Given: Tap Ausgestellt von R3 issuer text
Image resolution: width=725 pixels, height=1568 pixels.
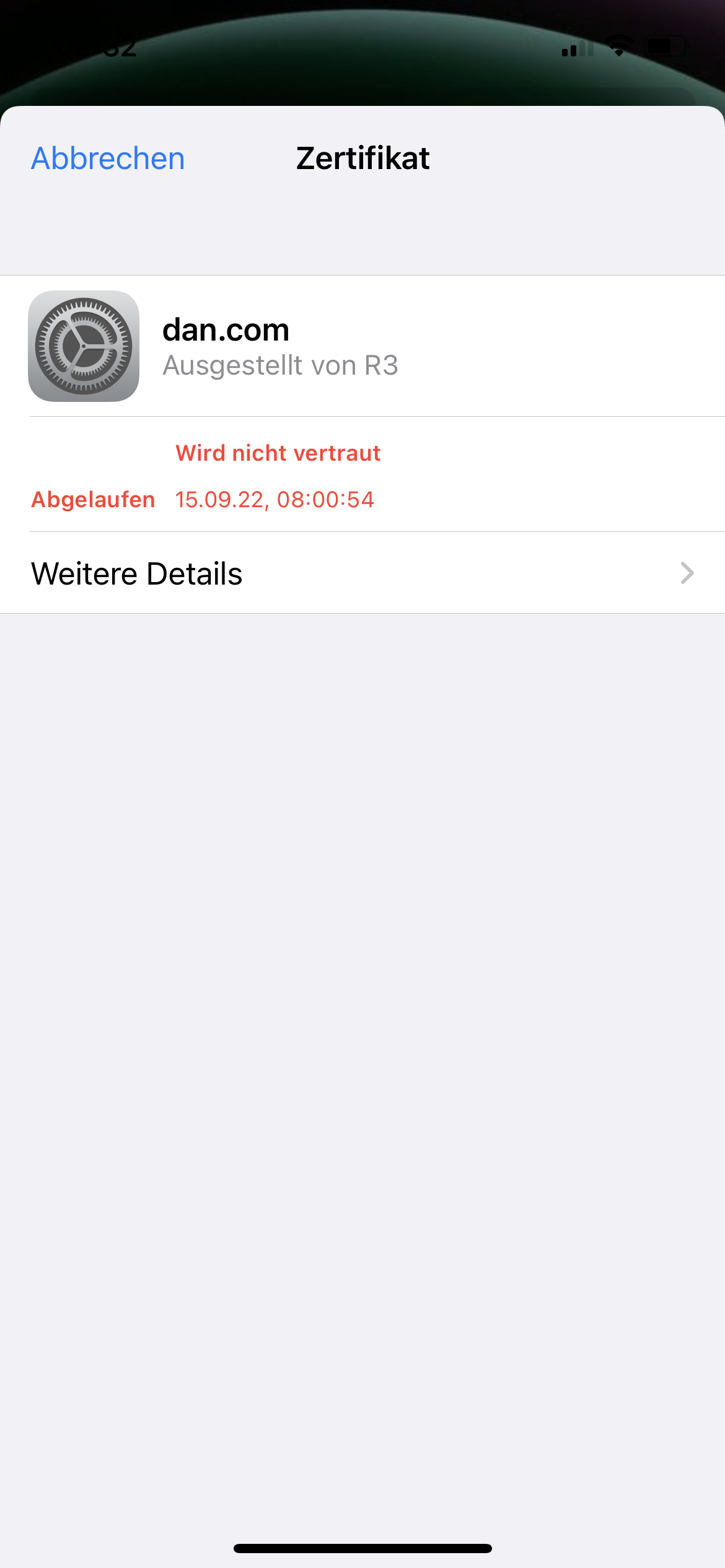Looking at the screenshot, I should (281, 365).
